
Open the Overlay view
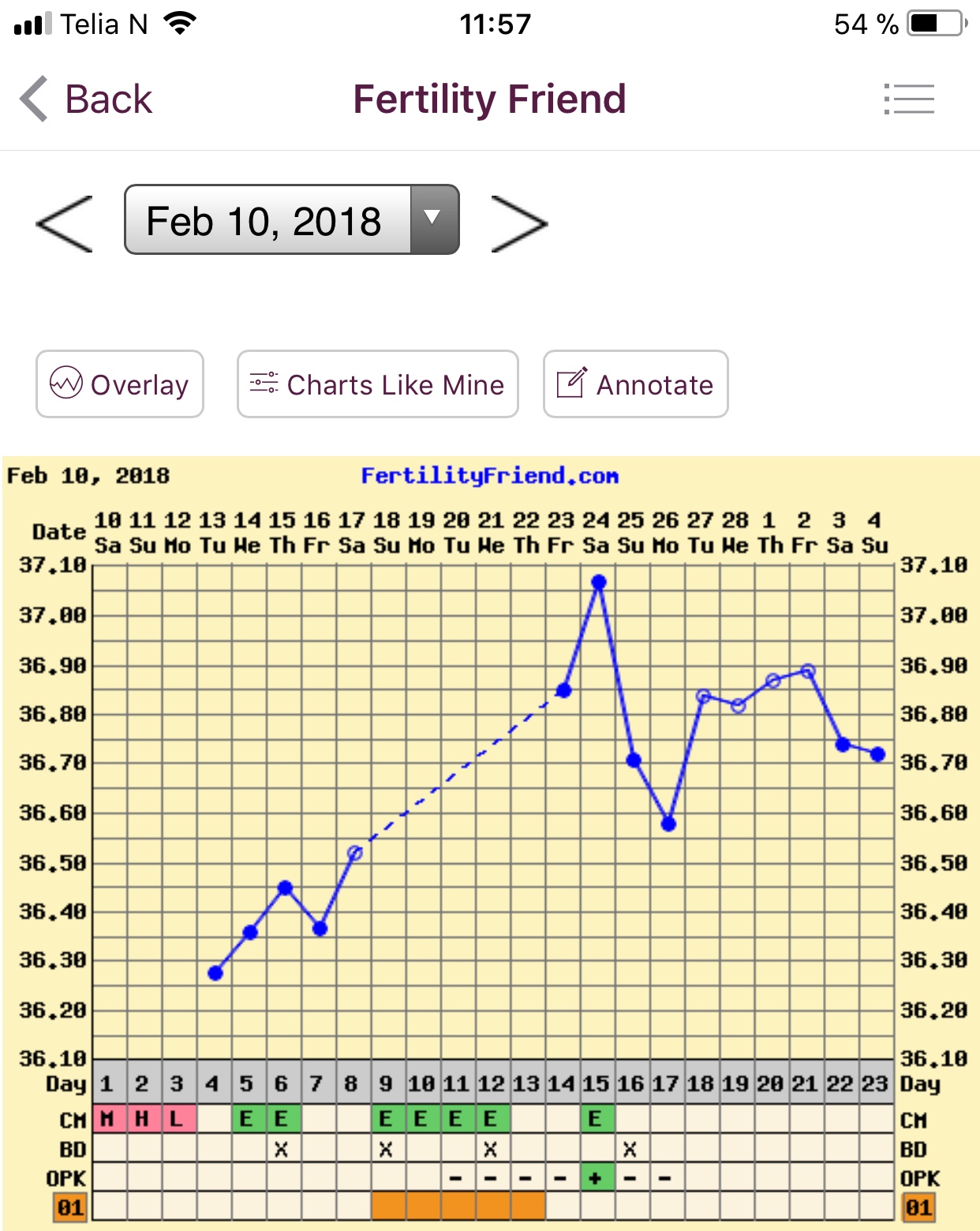click(x=120, y=384)
